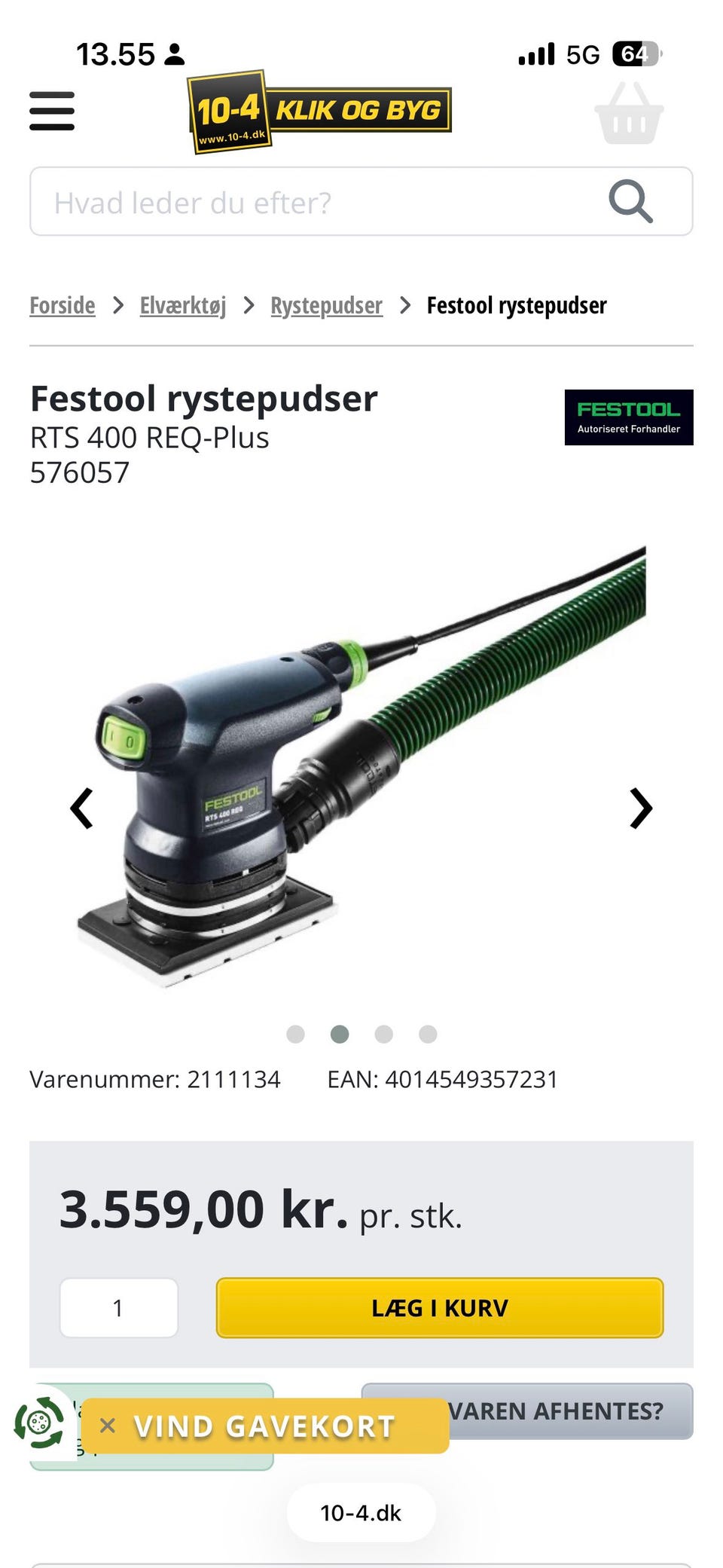Image resolution: width=723 pixels, height=1568 pixels.
Task: Show the previous product image
Action: 81,808
